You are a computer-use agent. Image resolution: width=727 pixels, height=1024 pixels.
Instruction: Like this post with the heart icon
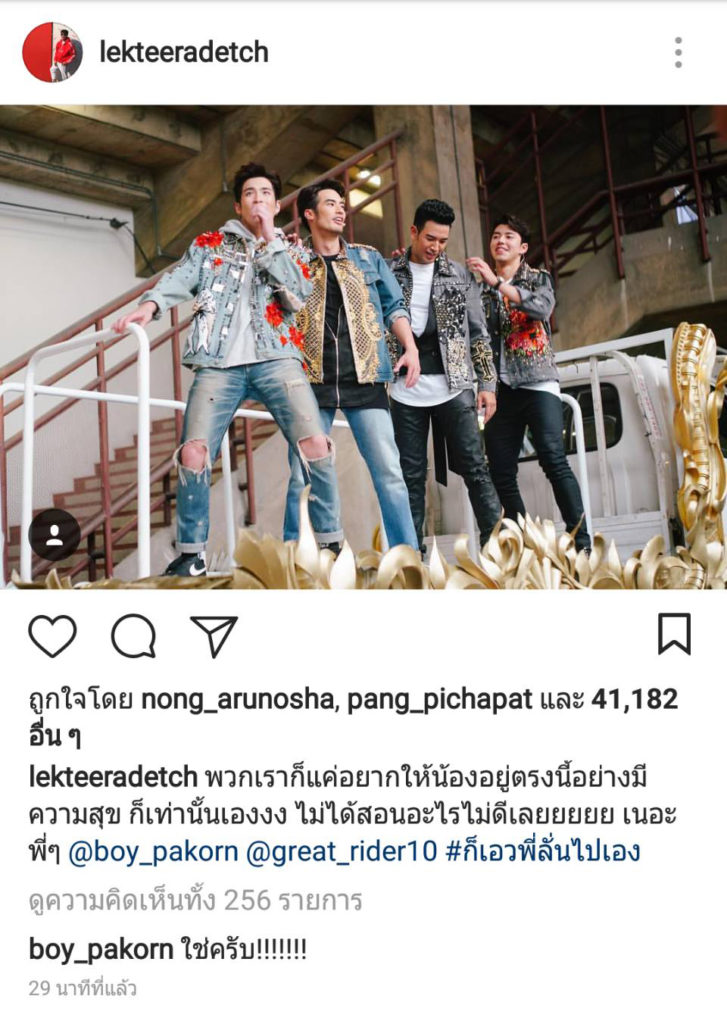pyautogui.click(x=52, y=636)
